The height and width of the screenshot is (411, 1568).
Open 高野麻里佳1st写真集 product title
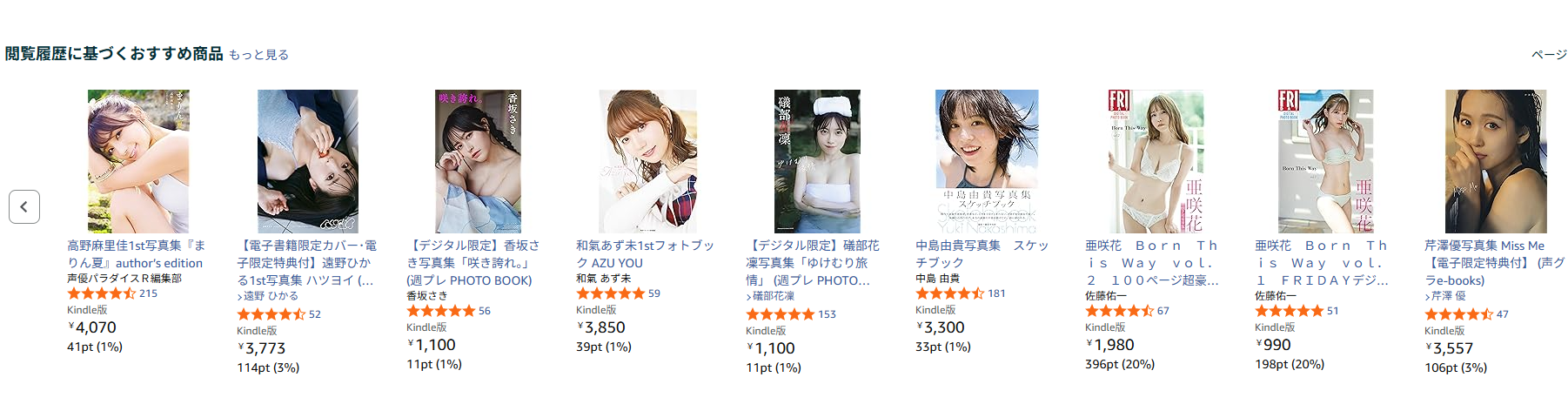136,254
